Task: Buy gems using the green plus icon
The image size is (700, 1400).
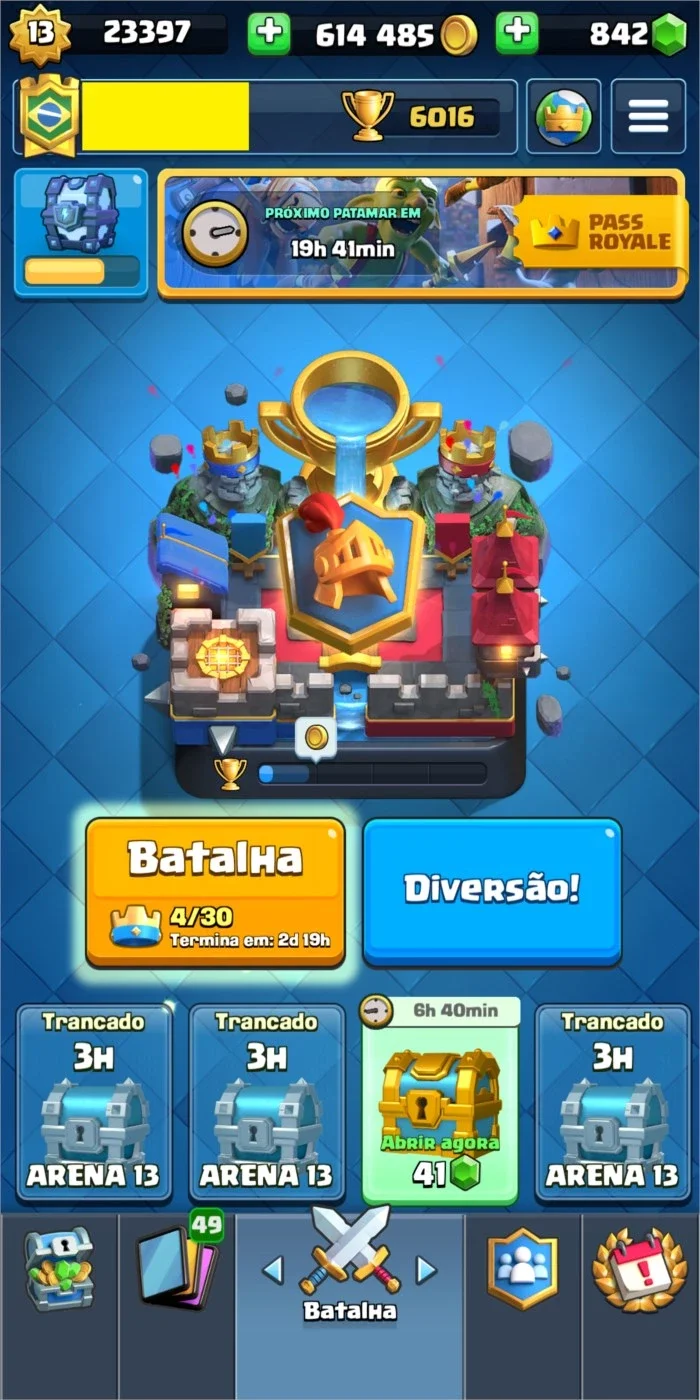Action: tap(517, 34)
